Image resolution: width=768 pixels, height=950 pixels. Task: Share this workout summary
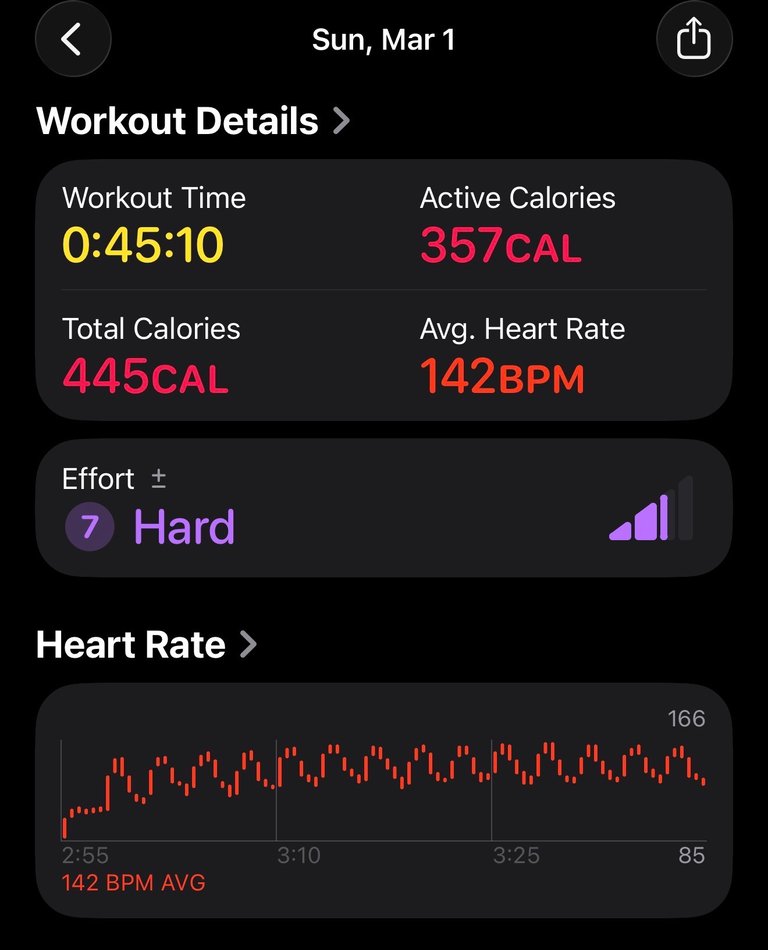click(694, 40)
